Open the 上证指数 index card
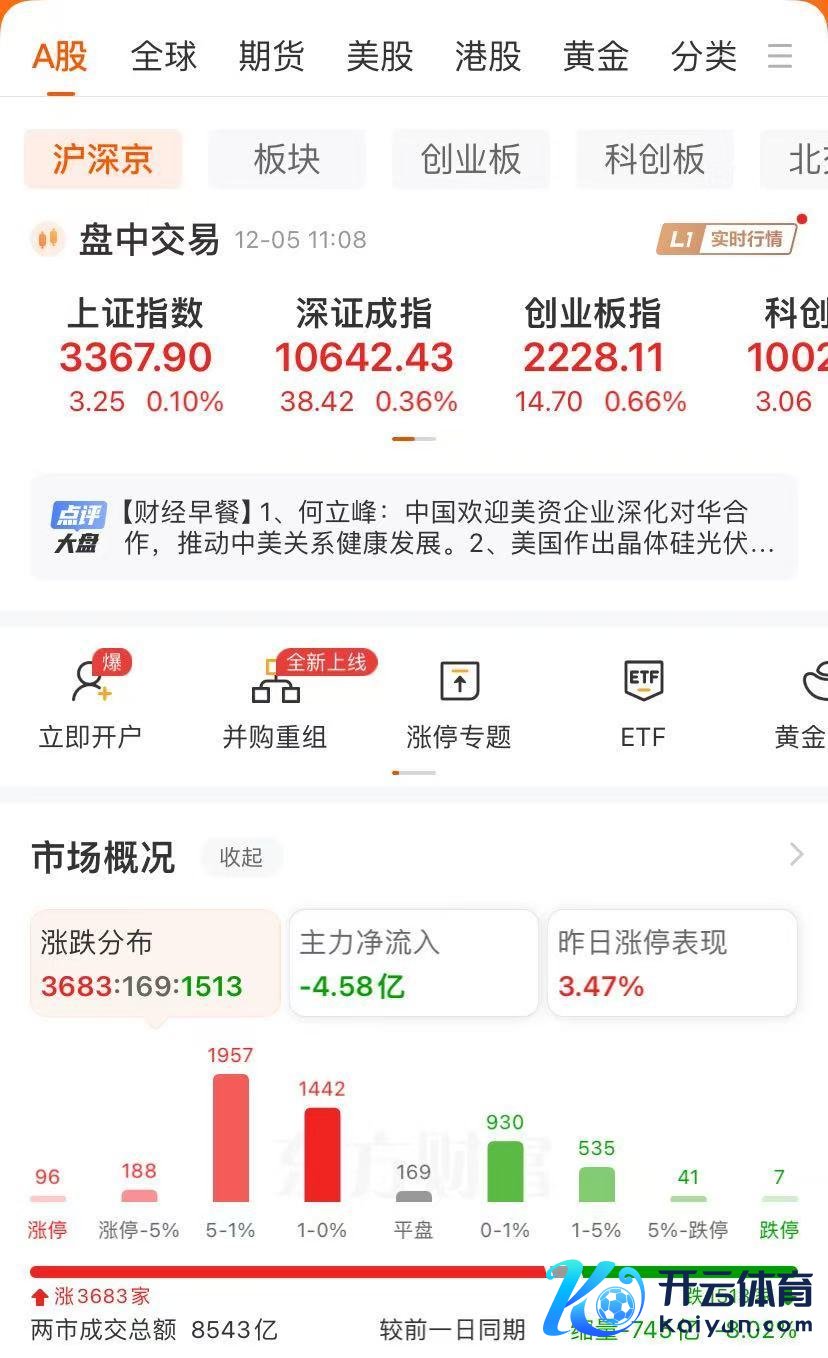This screenshot has height=1358, width=828. (x=136, y=356)
